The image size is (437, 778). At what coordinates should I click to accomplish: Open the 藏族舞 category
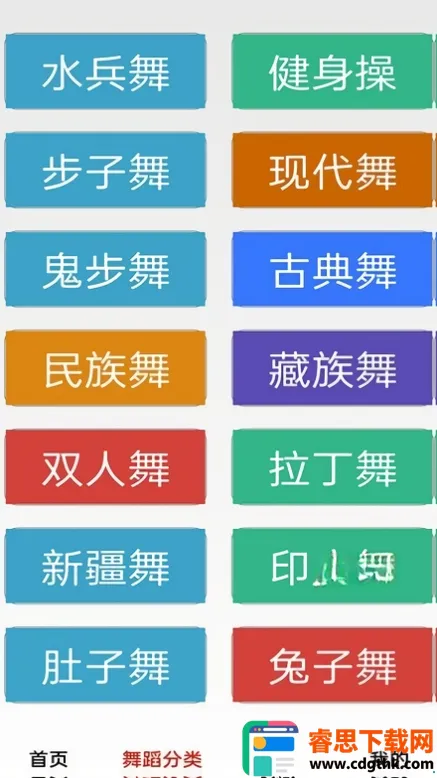332,368
